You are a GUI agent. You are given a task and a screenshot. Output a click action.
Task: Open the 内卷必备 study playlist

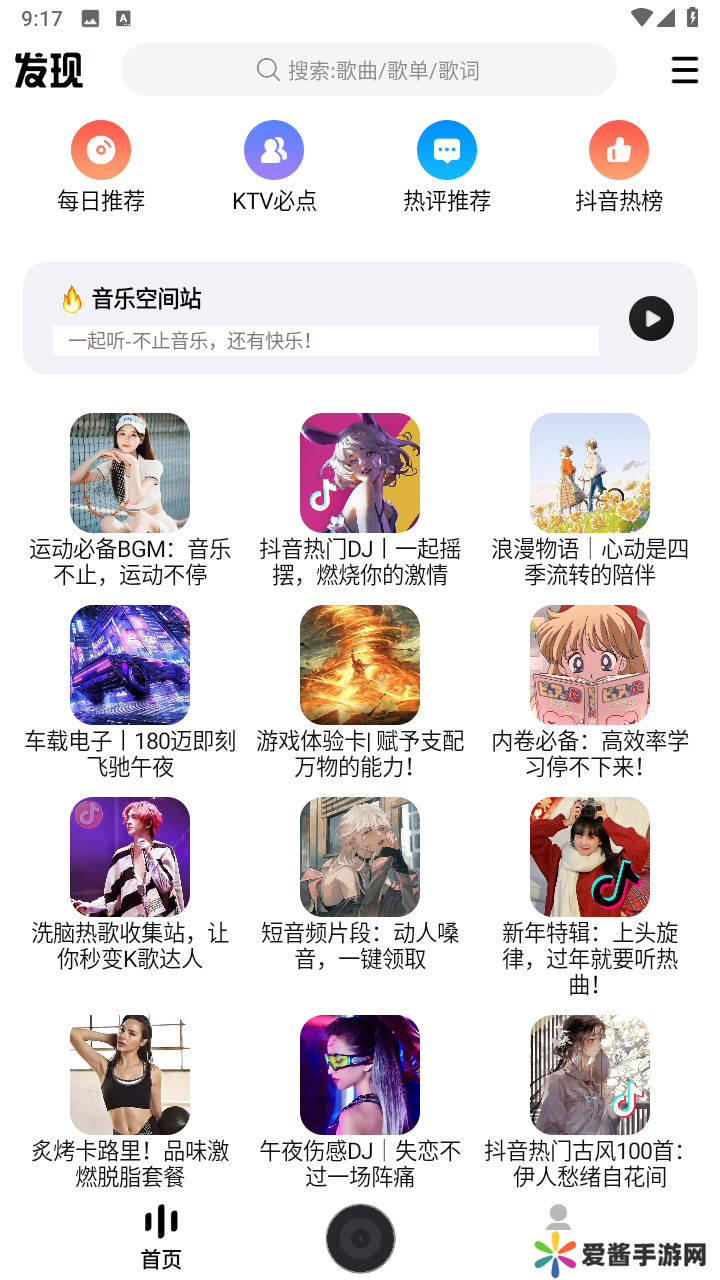pyautogui.click(x=590, y=665)
